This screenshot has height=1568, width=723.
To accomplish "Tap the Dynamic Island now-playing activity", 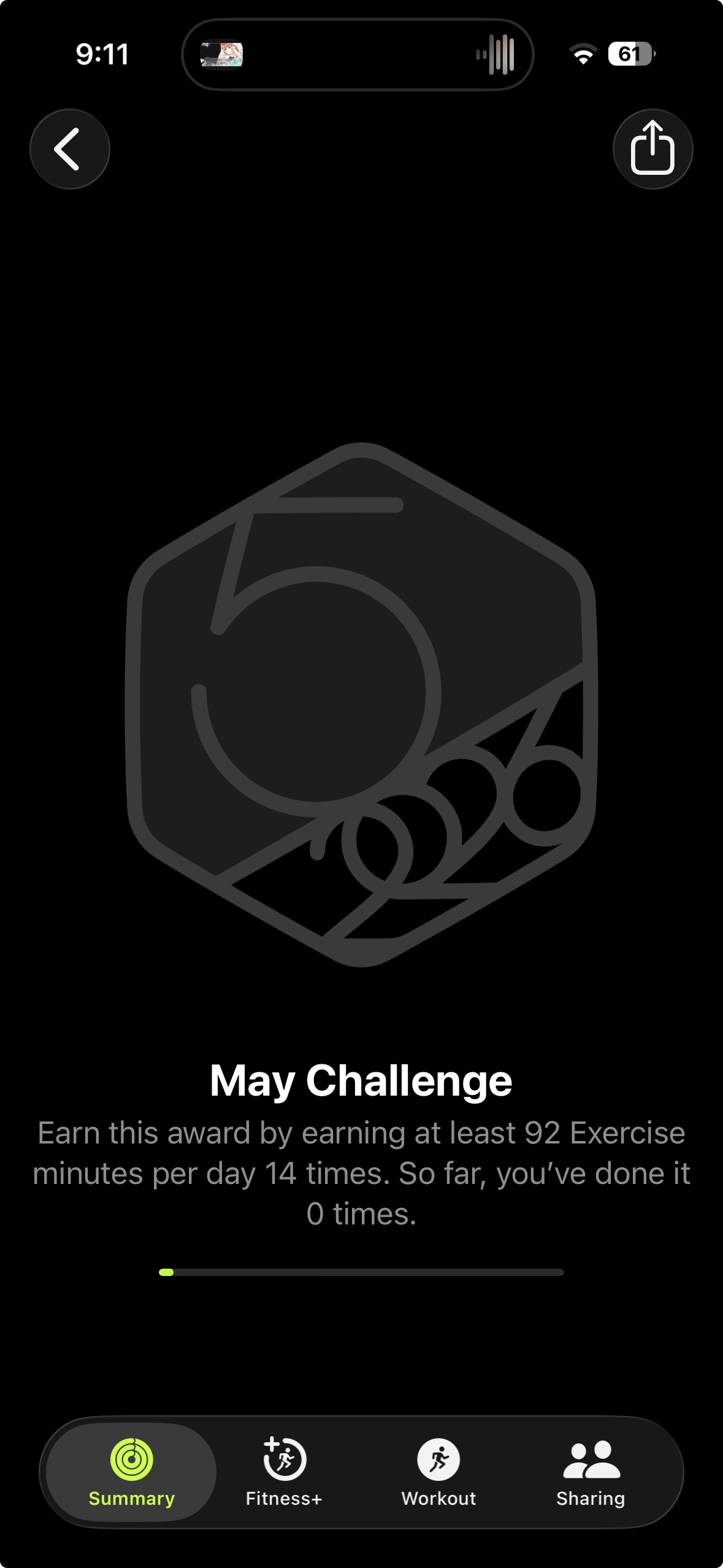I will click(358, 55).
